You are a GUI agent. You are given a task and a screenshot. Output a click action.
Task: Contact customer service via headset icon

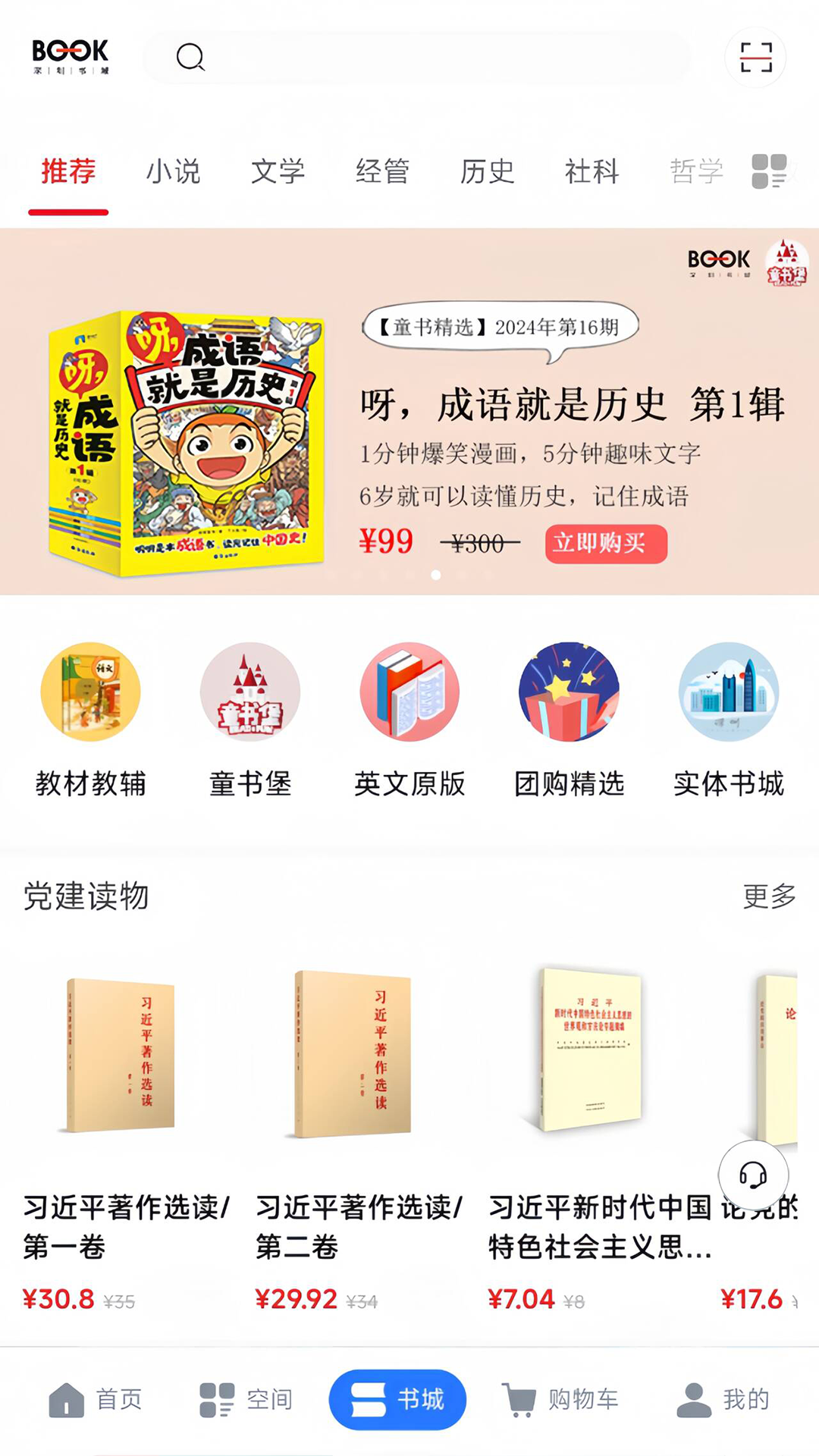(753, 1175)
